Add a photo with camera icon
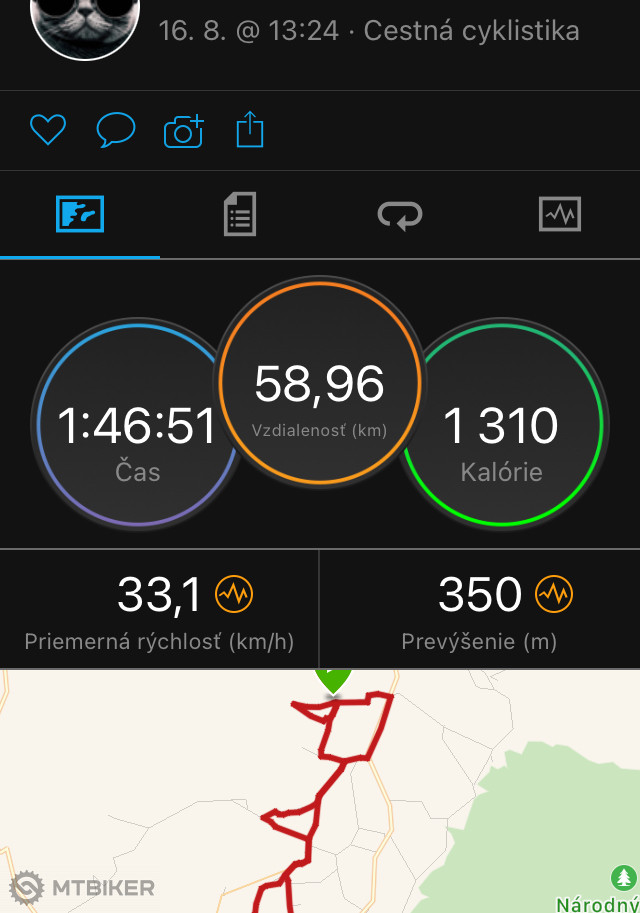The height and width of the screenshot is (913, 640). [x=183, y=131]
